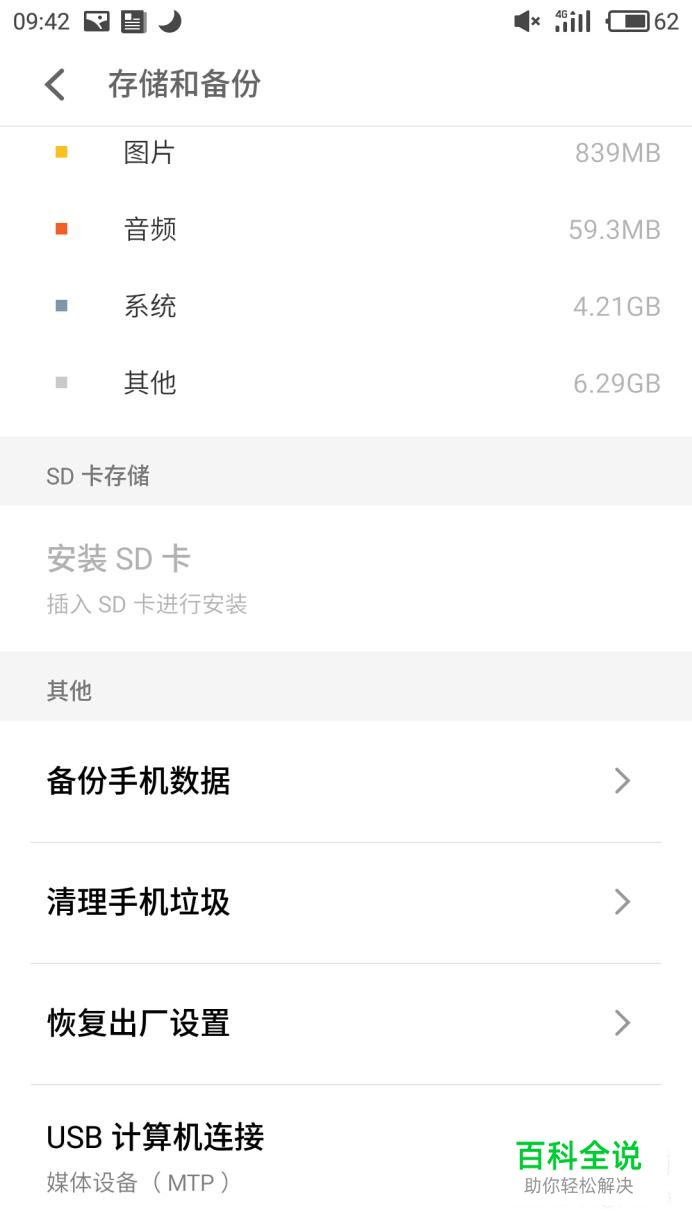View 系统 storage usage
692x1230 pixels.
pos(345,306)
